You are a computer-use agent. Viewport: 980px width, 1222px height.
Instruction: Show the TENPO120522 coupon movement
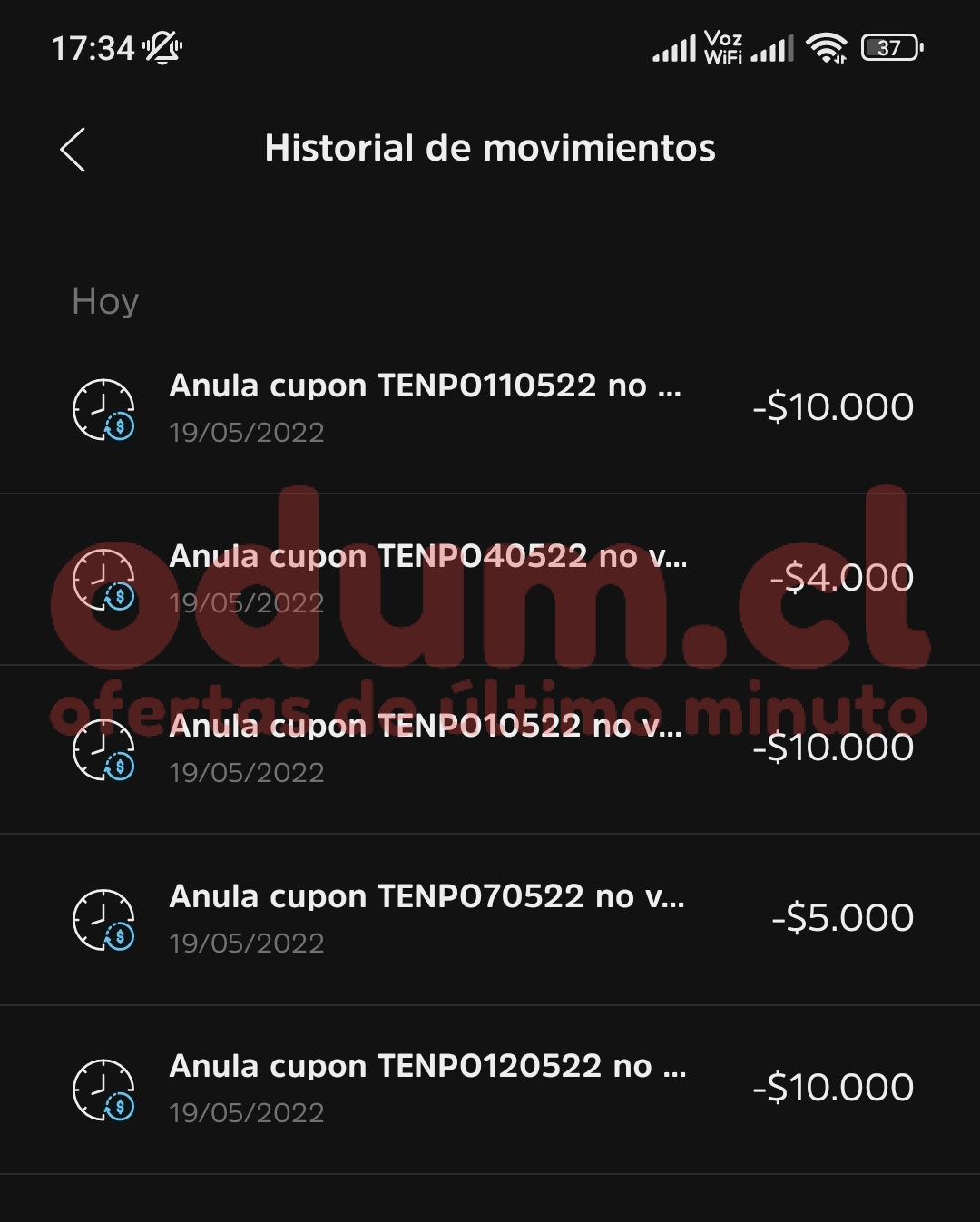click(490, 1088)
